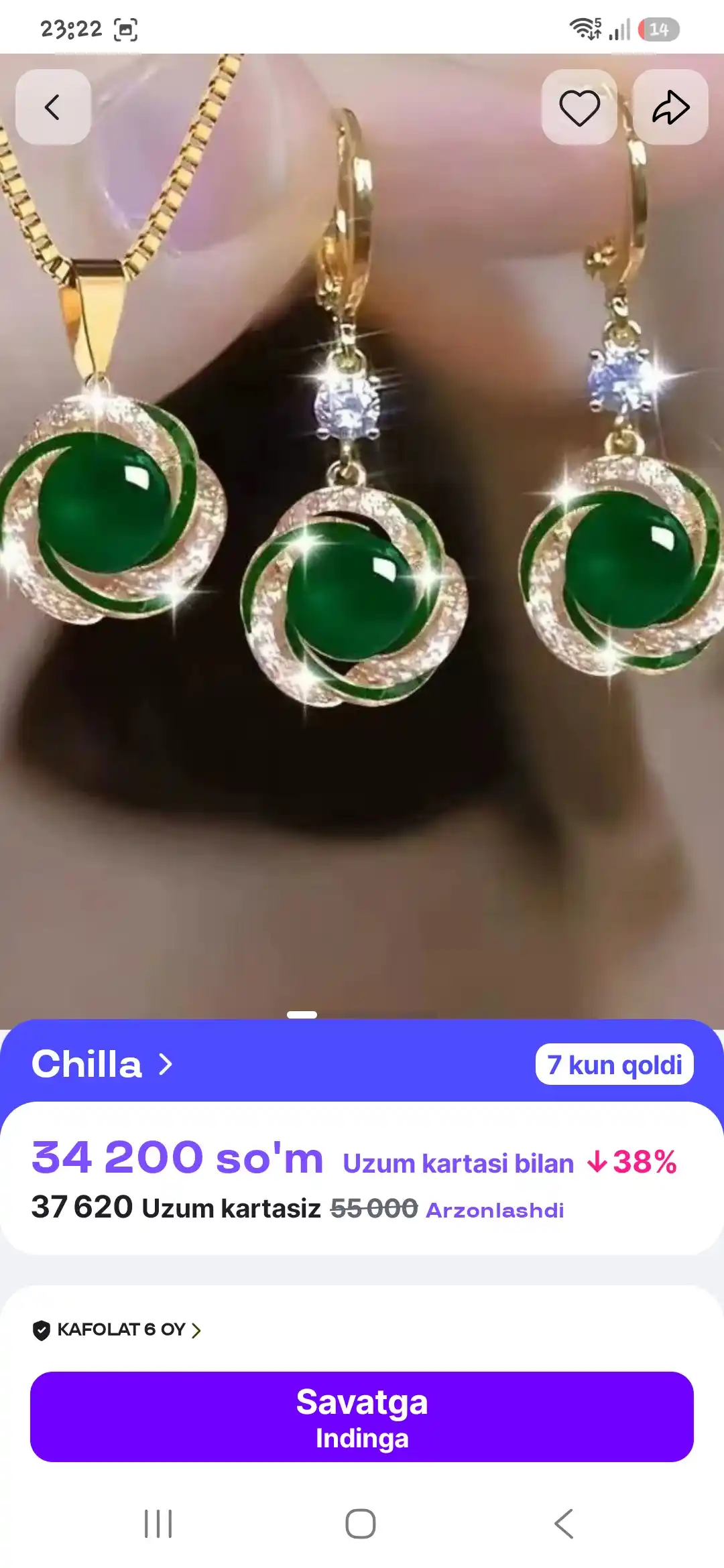
Task: Open Kafolat 6 oy warranty details
Action: pyautogui.click(x=117, y=1329)
